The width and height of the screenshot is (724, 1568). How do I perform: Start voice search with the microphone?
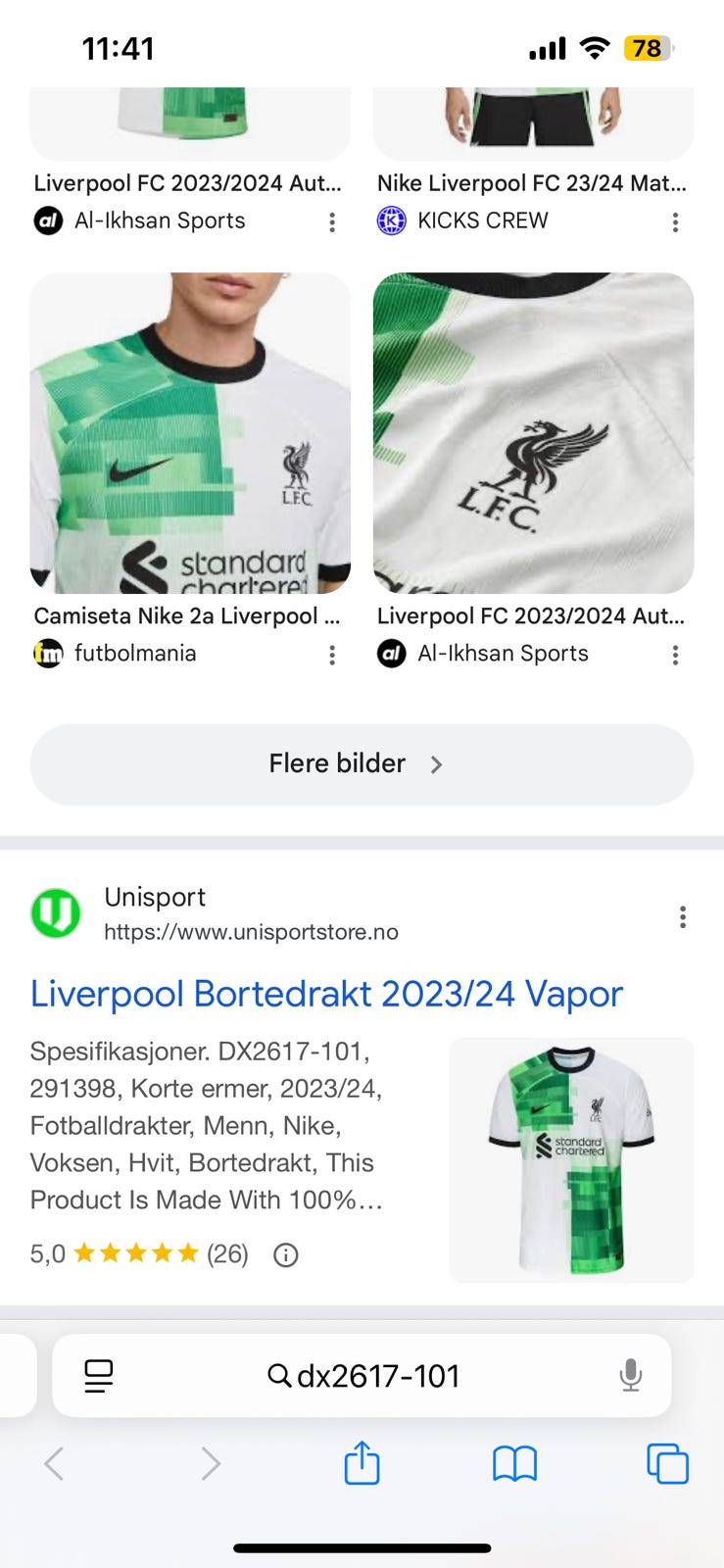pyautogui.click(x=631, y=1376)
